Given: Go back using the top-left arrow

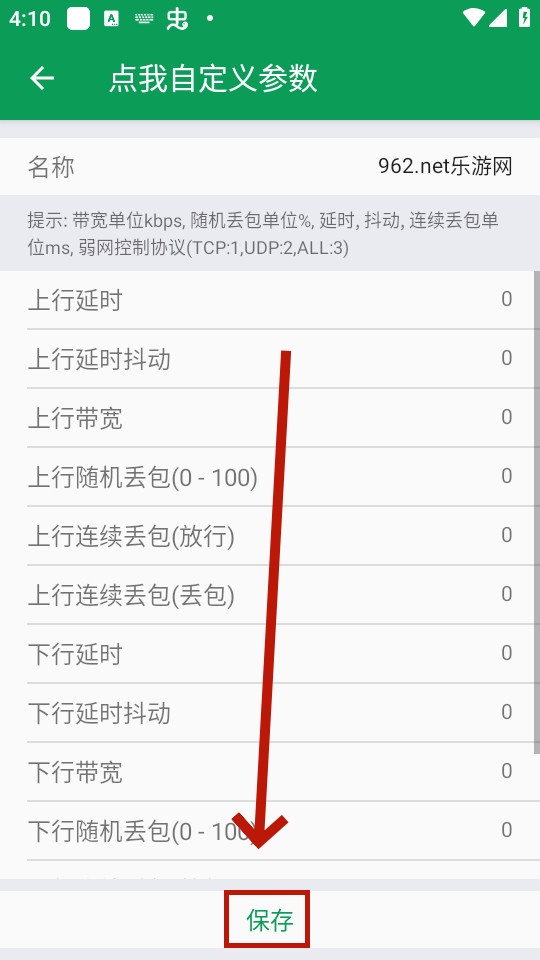Looking at the screenshot, I should (x=42, y=78).
